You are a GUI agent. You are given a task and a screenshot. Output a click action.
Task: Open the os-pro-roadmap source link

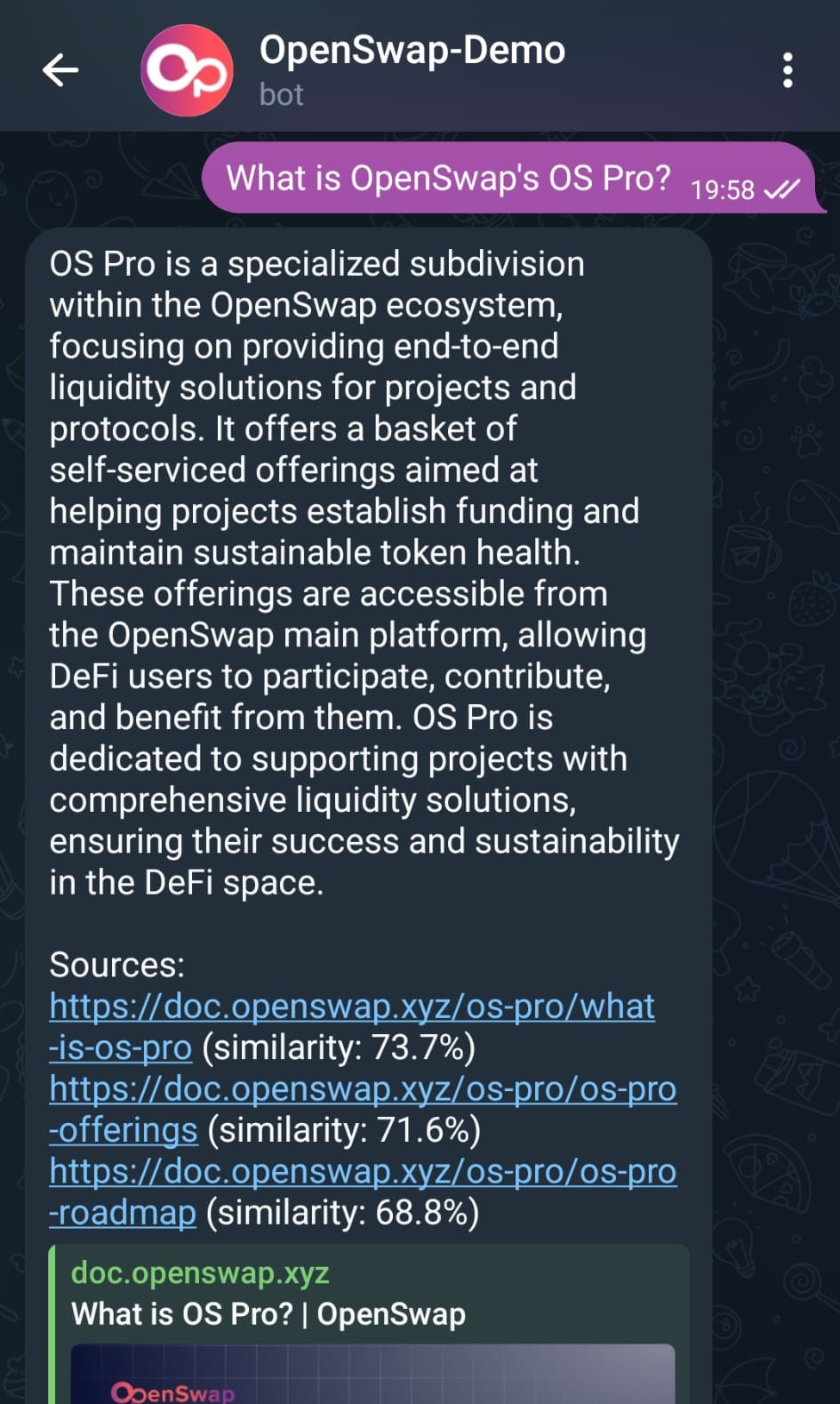tap(363, 1172)
